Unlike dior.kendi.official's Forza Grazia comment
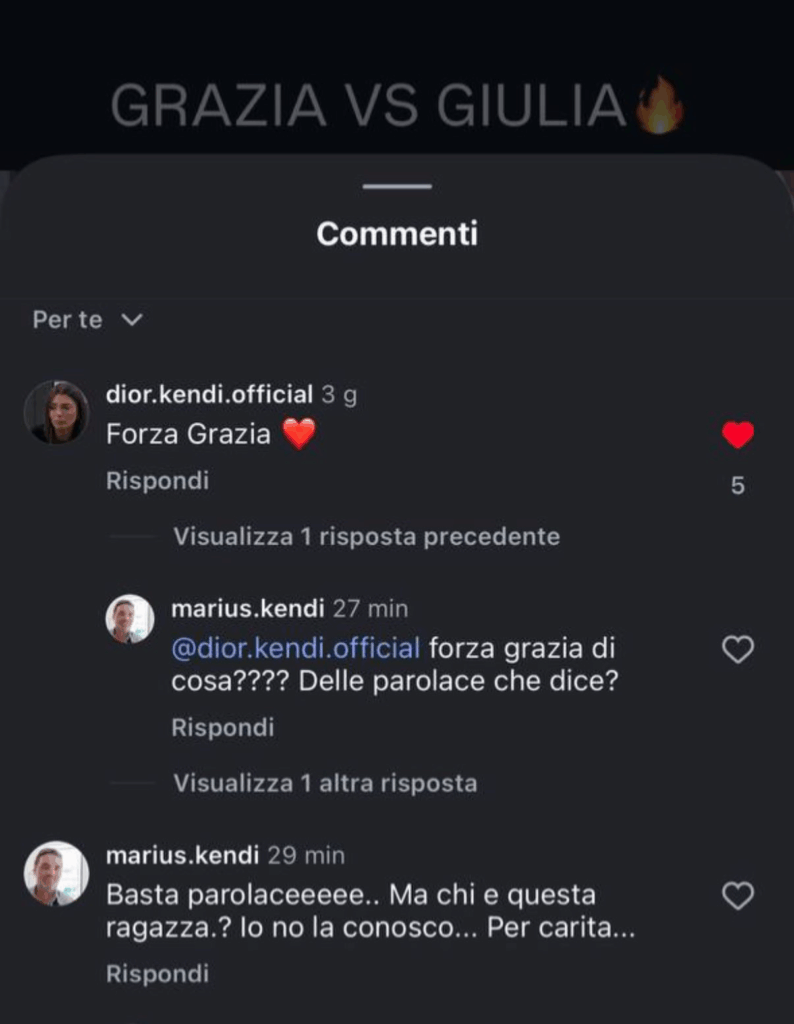This screenshot has height=1024, width=794. pyautogui.click(x=738, y=435)
